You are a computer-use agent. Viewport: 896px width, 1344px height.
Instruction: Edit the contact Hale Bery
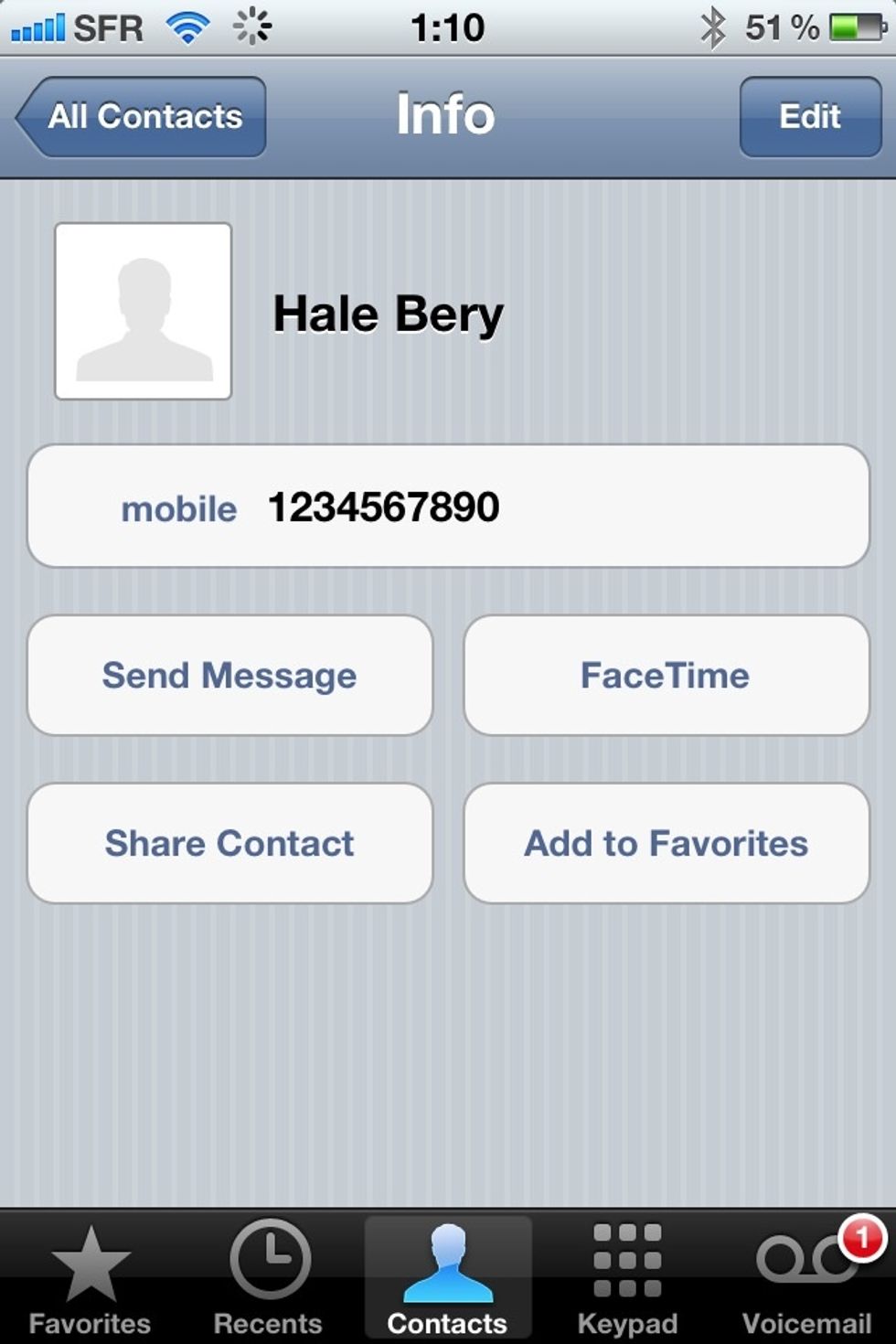point(809,116)
